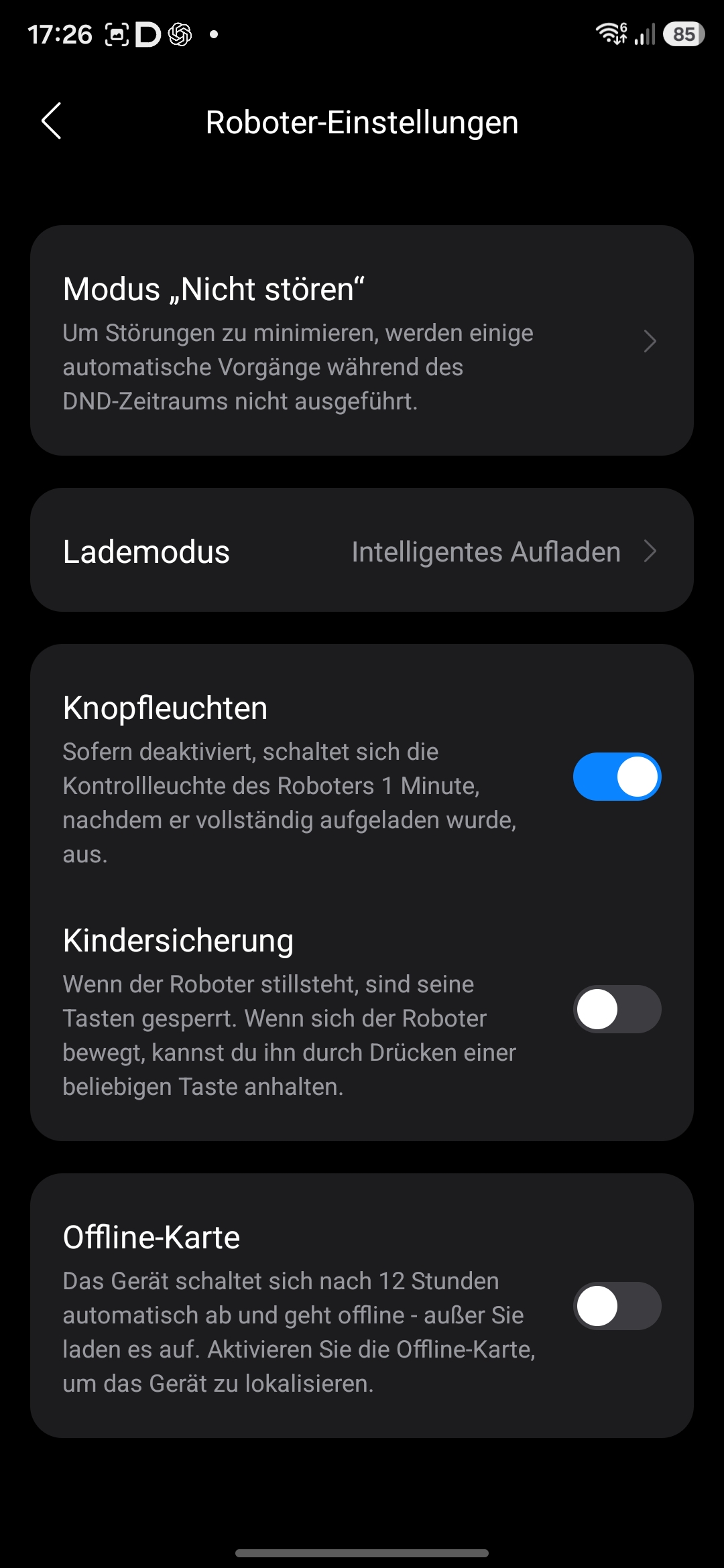Go back from Roboter-Einstellungen
The width and height of the screenshot is (724, 1568).
coord(52,121)
